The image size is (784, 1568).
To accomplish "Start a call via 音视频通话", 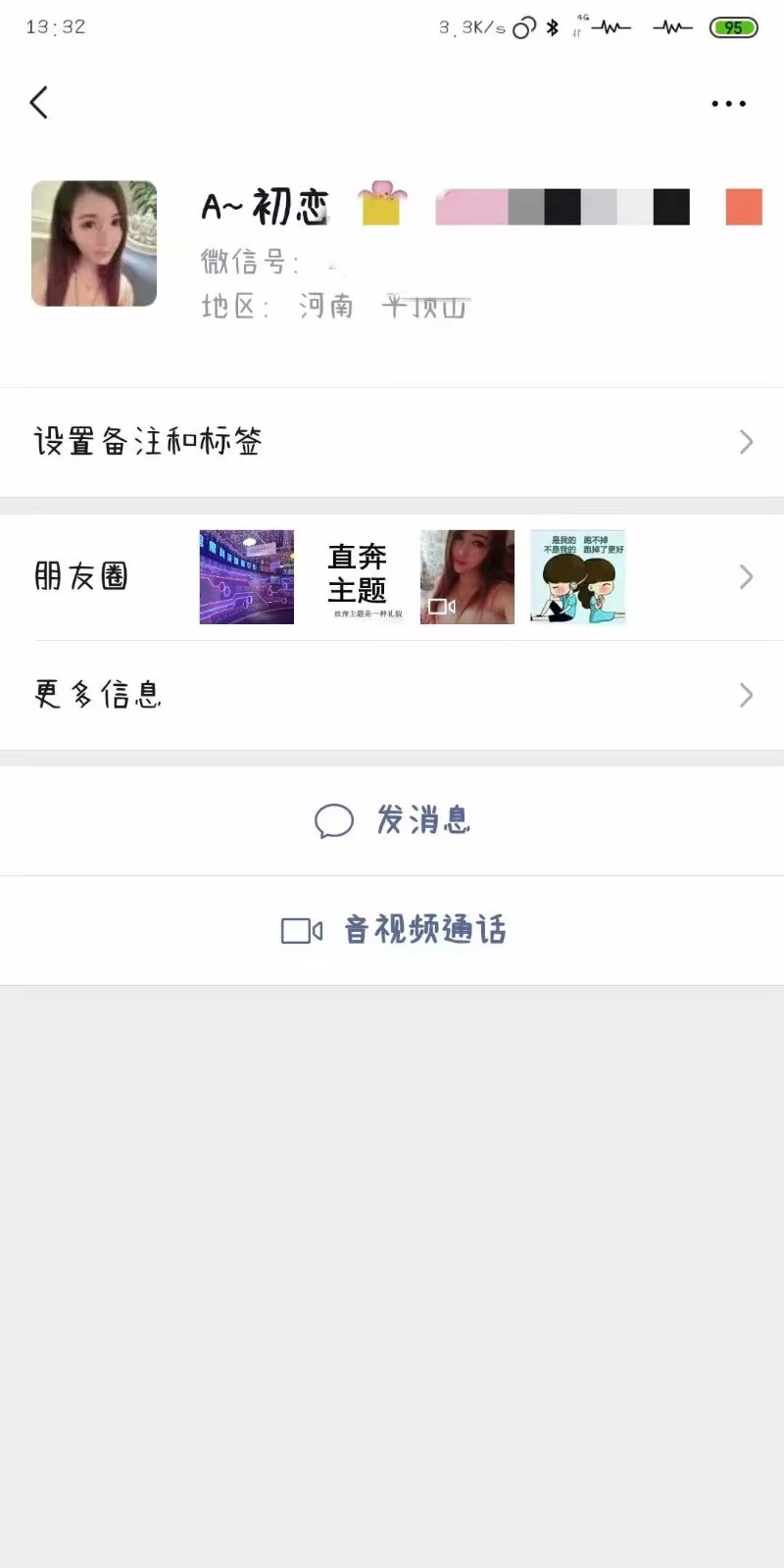I will coord(393,930).
